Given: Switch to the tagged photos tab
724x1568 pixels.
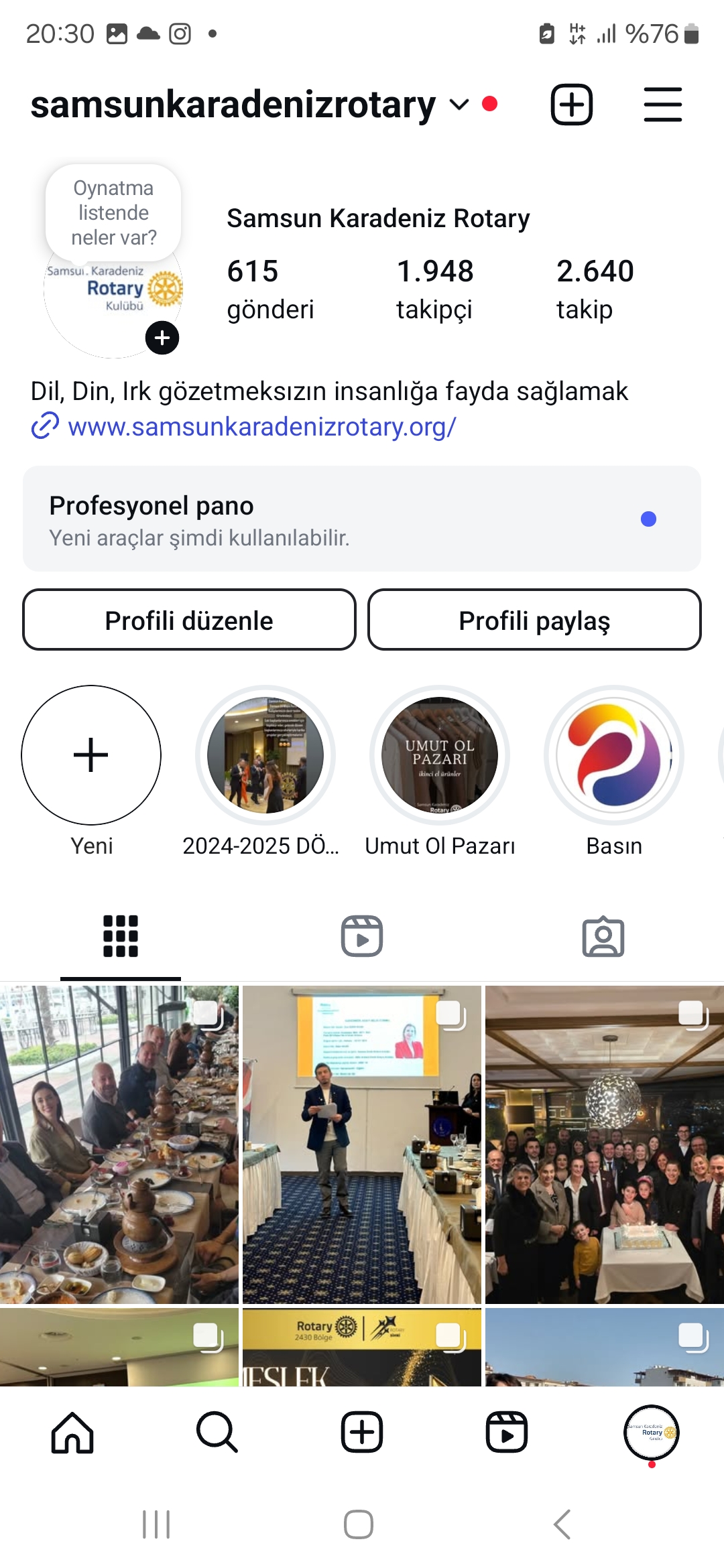Looking at the screenshot, I should pyautogui.click(x=603, y=936).
